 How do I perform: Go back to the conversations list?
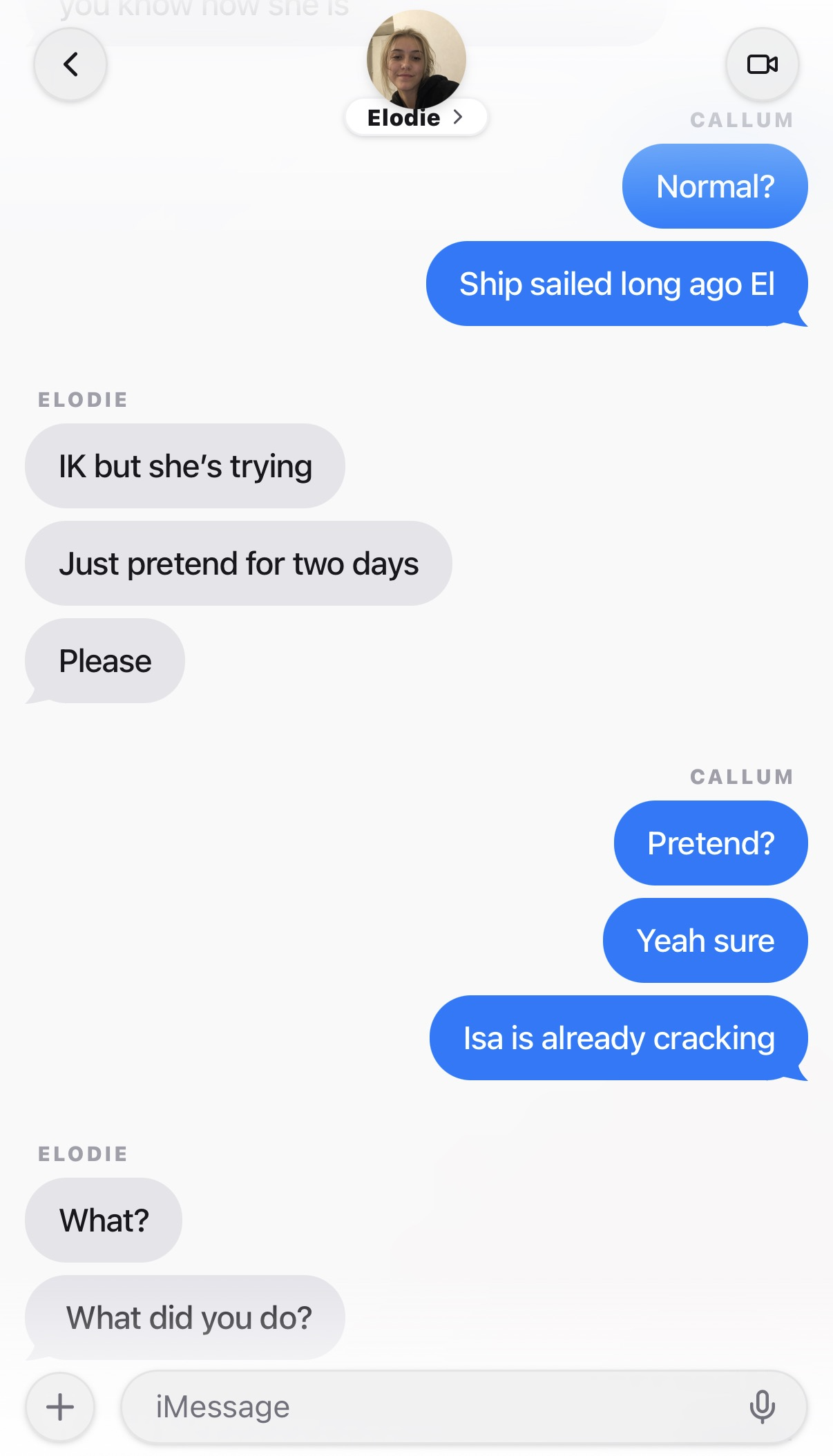pyautogui.click(x=70, y=64)
